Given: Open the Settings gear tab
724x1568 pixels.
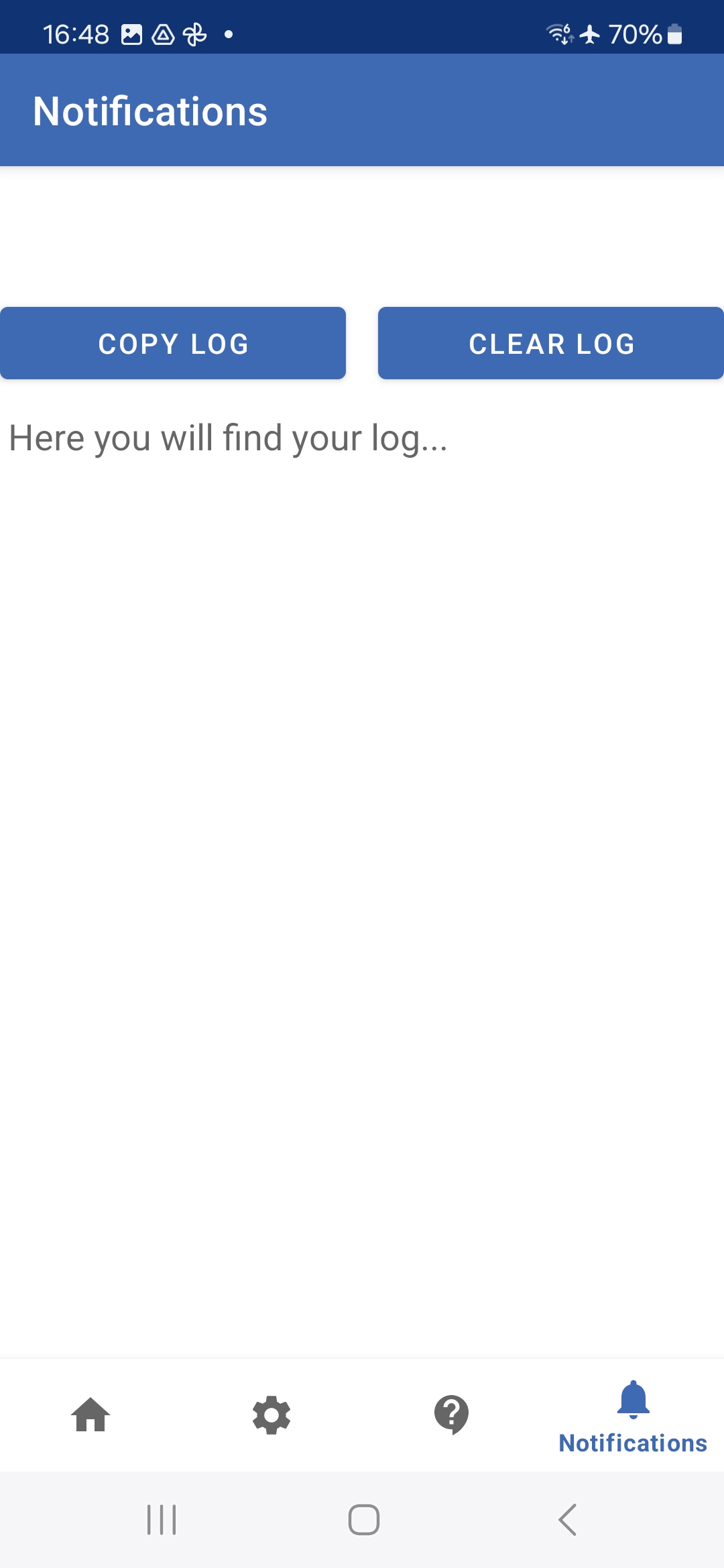Looking at the screenshot, I should (271, 1415).
